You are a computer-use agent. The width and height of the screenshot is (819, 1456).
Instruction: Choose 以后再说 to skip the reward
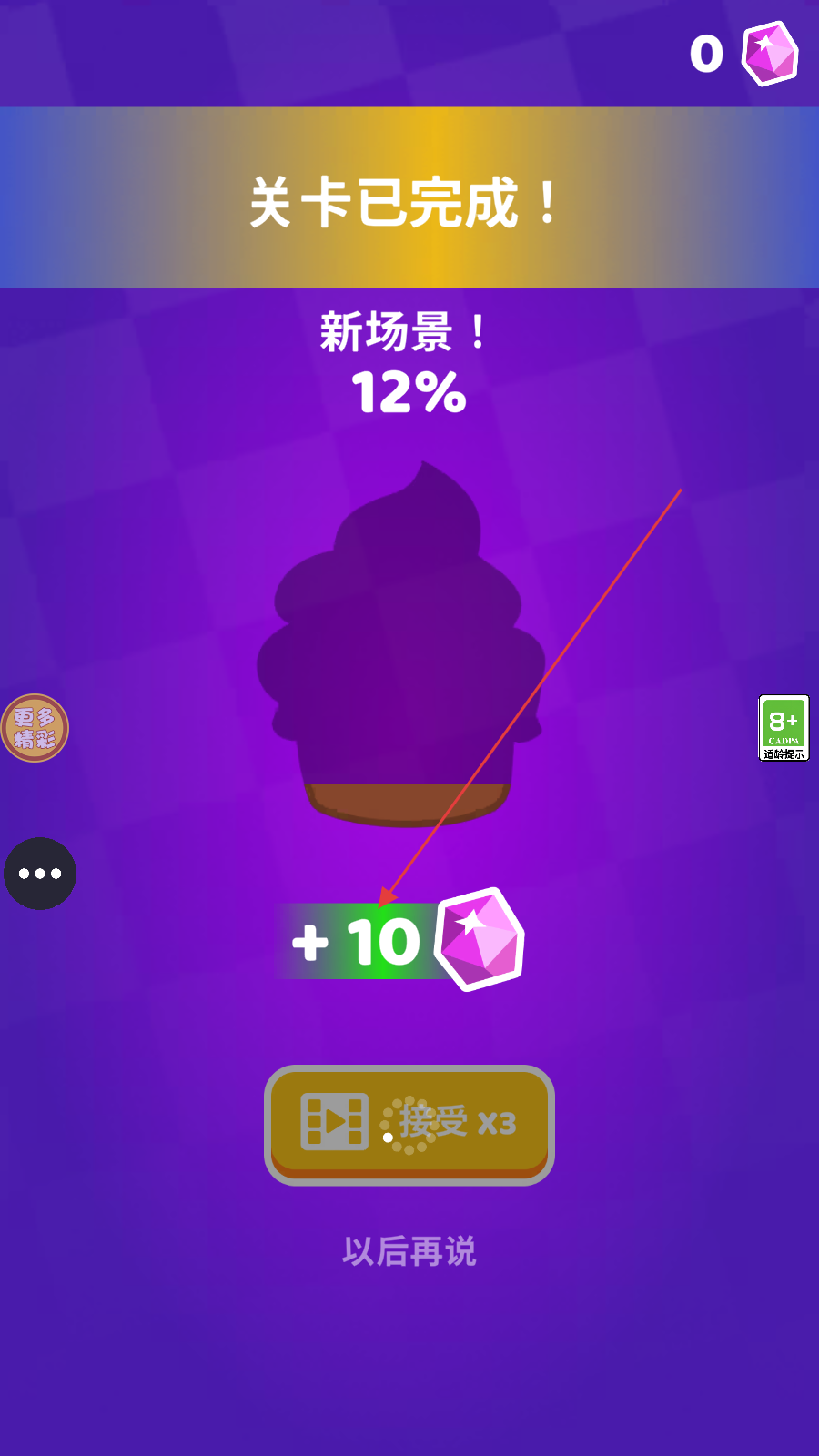(x=409, y=1251)
